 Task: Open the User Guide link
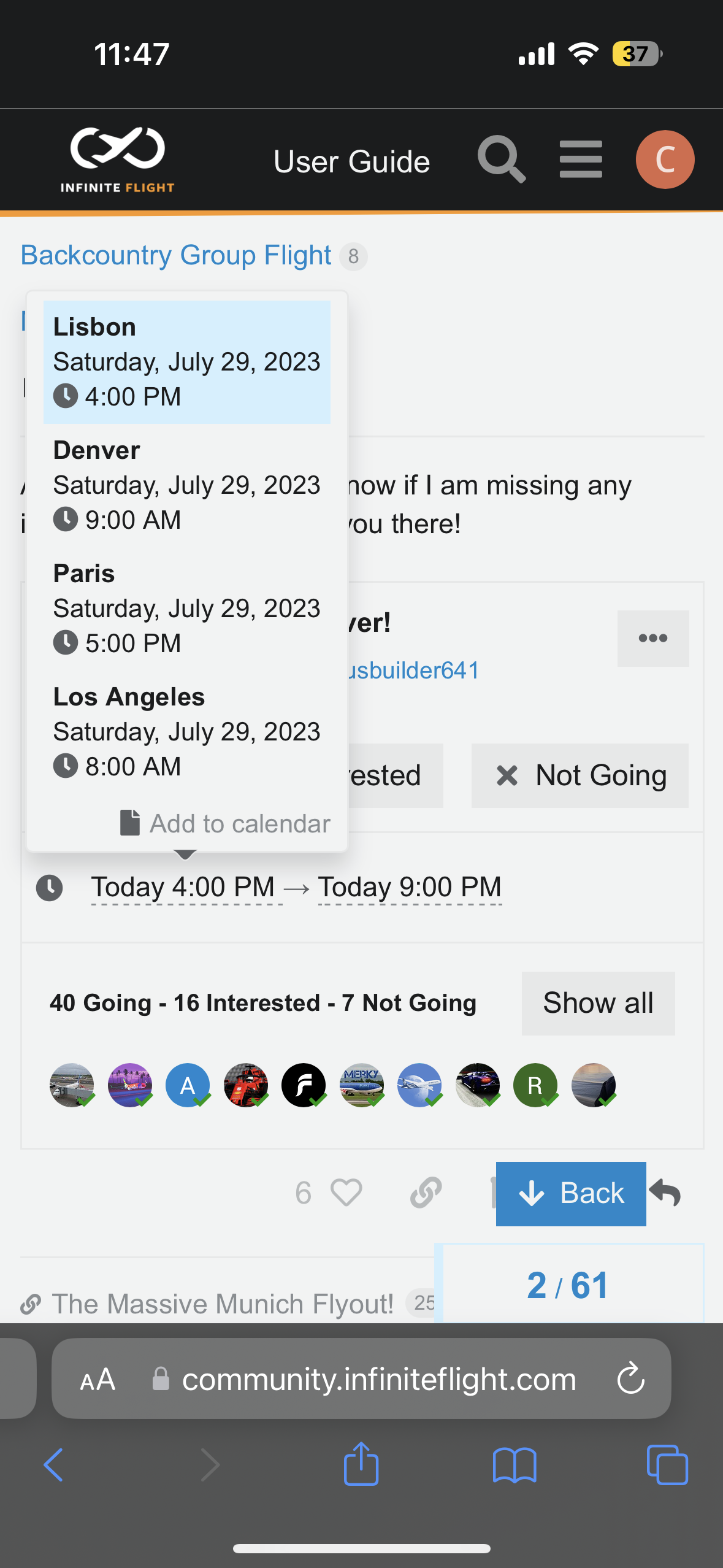(x=351, y=162)
